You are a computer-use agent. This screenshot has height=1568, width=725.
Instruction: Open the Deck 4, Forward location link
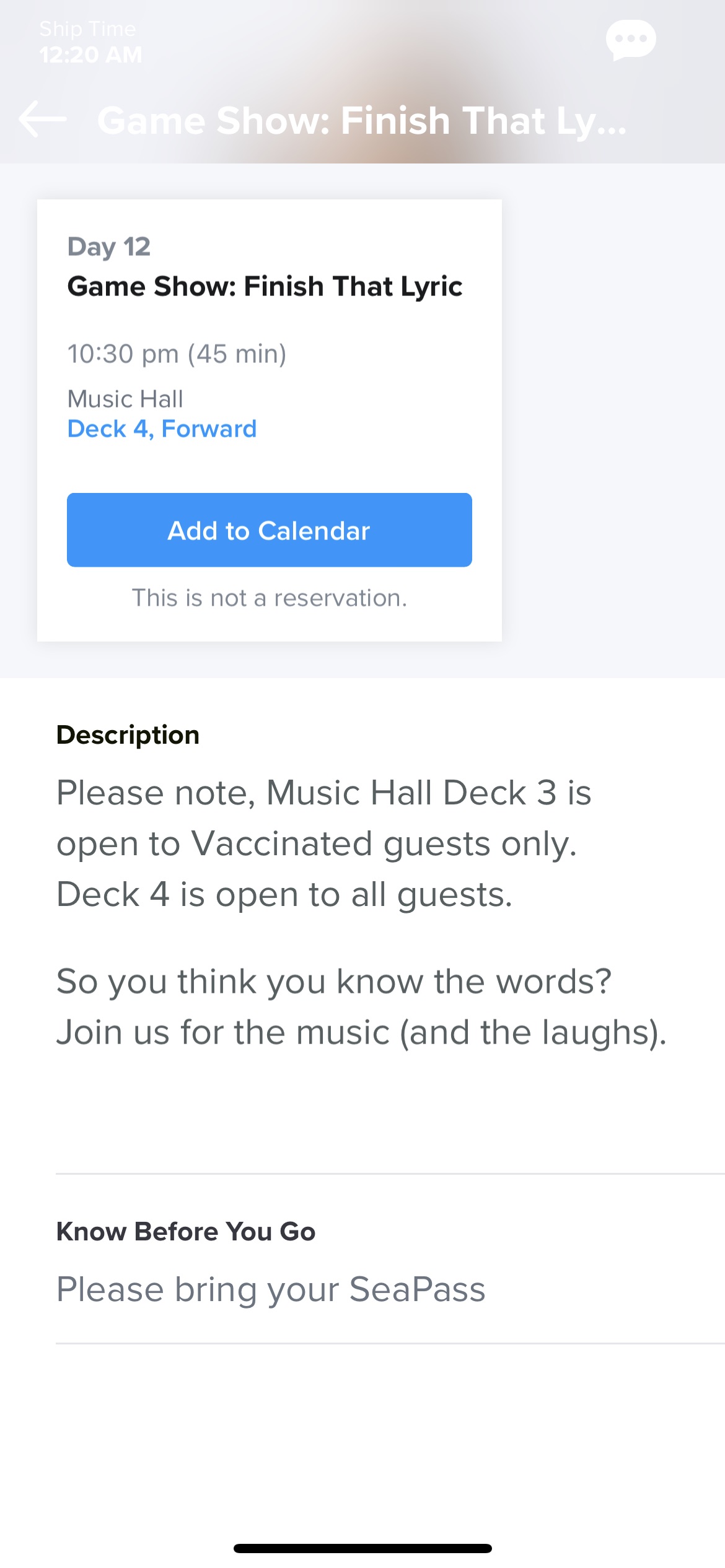pos(162,429)
